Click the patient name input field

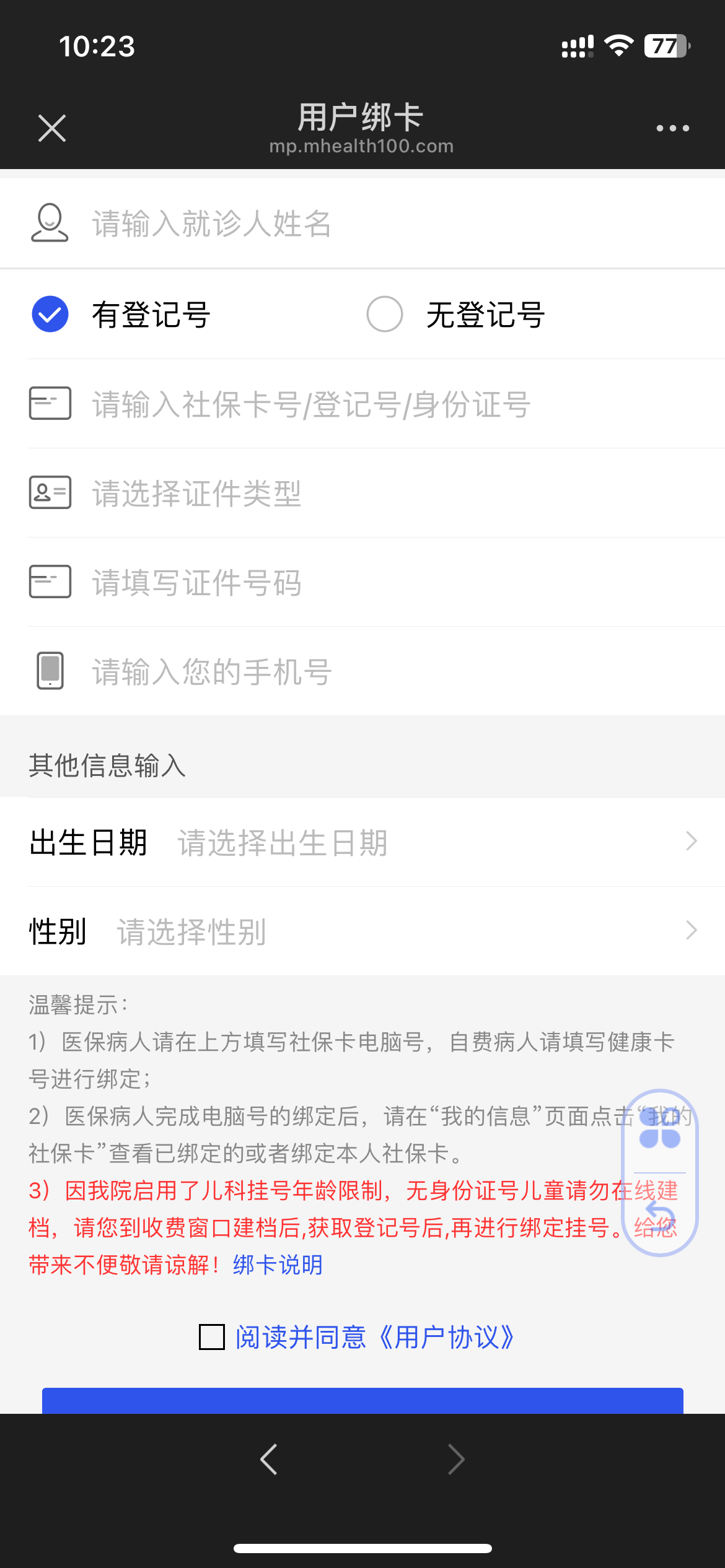pos(248,223)
